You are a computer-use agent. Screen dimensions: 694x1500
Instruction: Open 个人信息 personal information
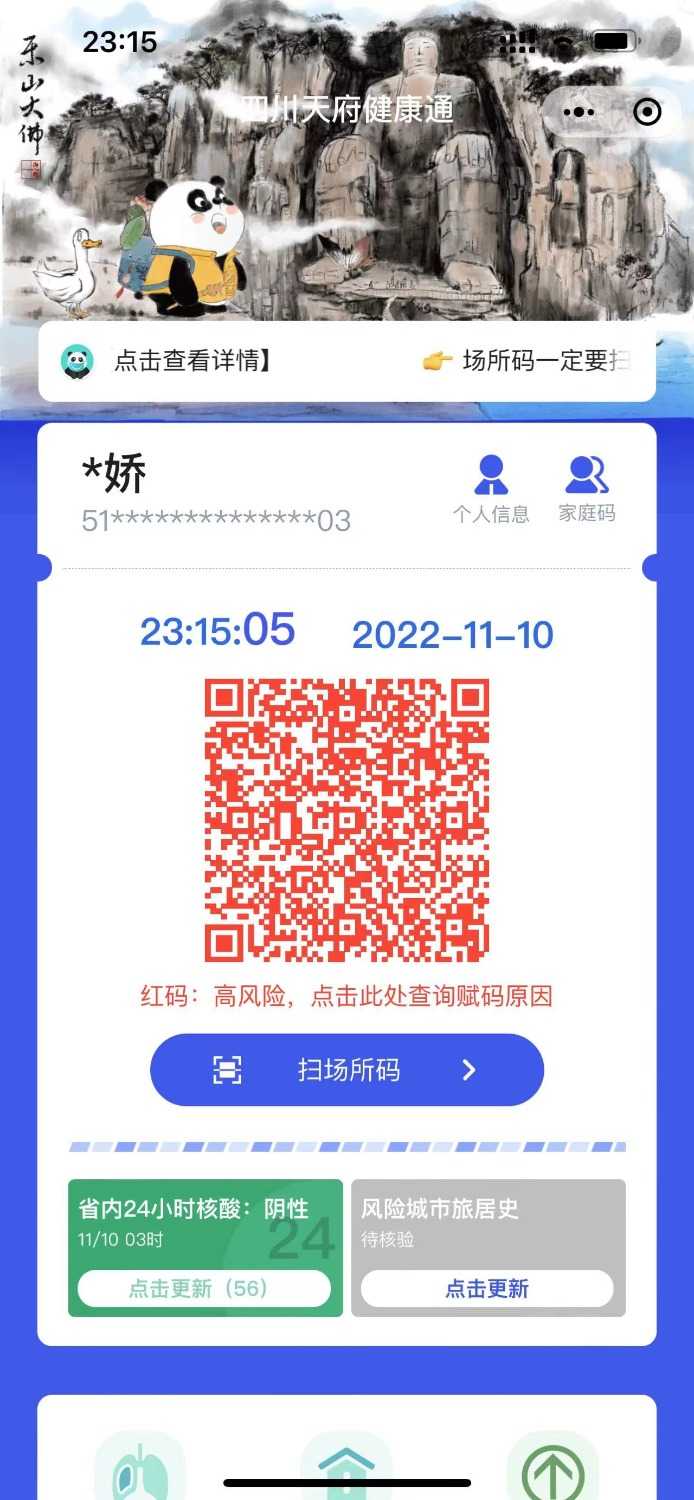491,488
